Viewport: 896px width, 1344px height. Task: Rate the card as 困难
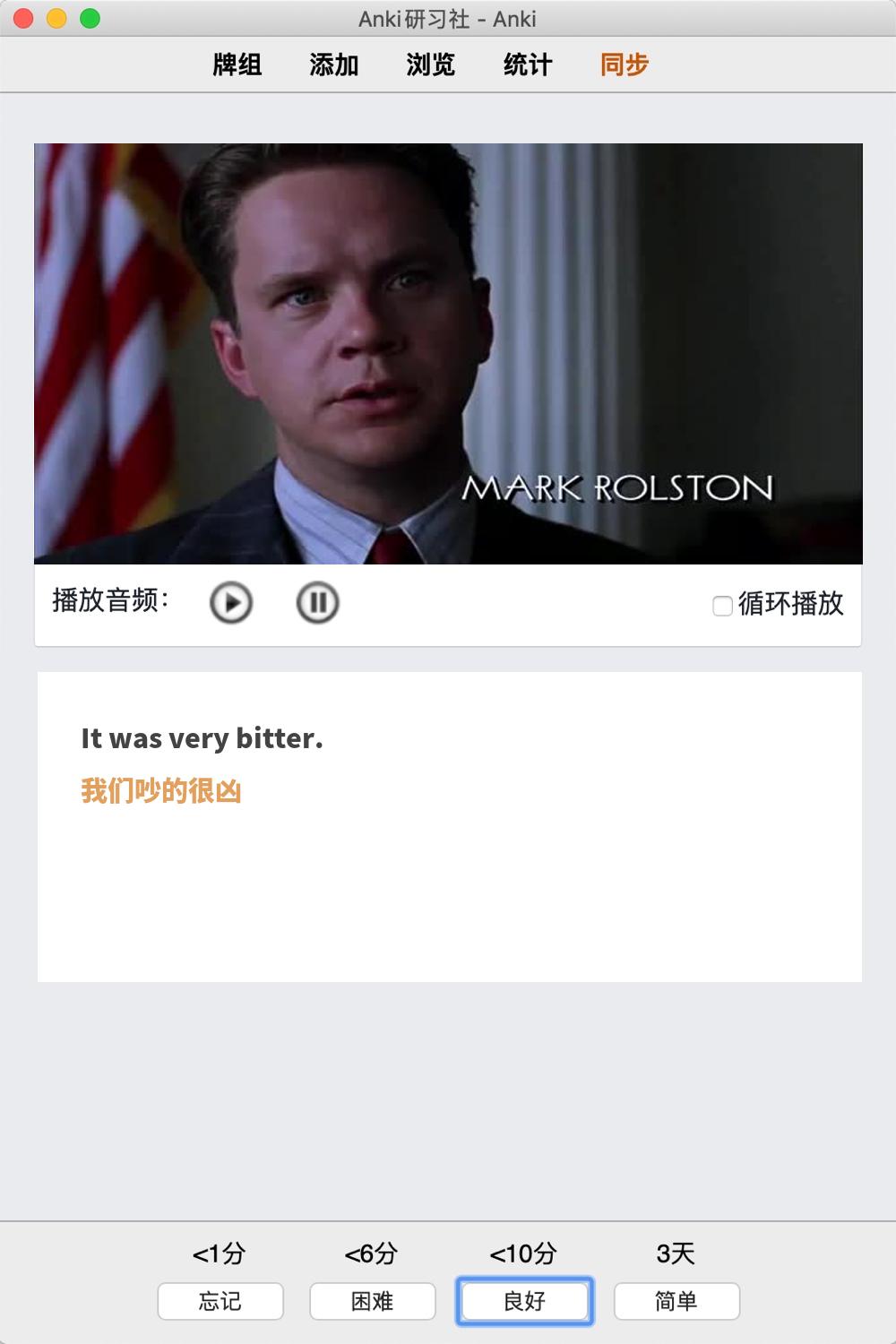373,1301
